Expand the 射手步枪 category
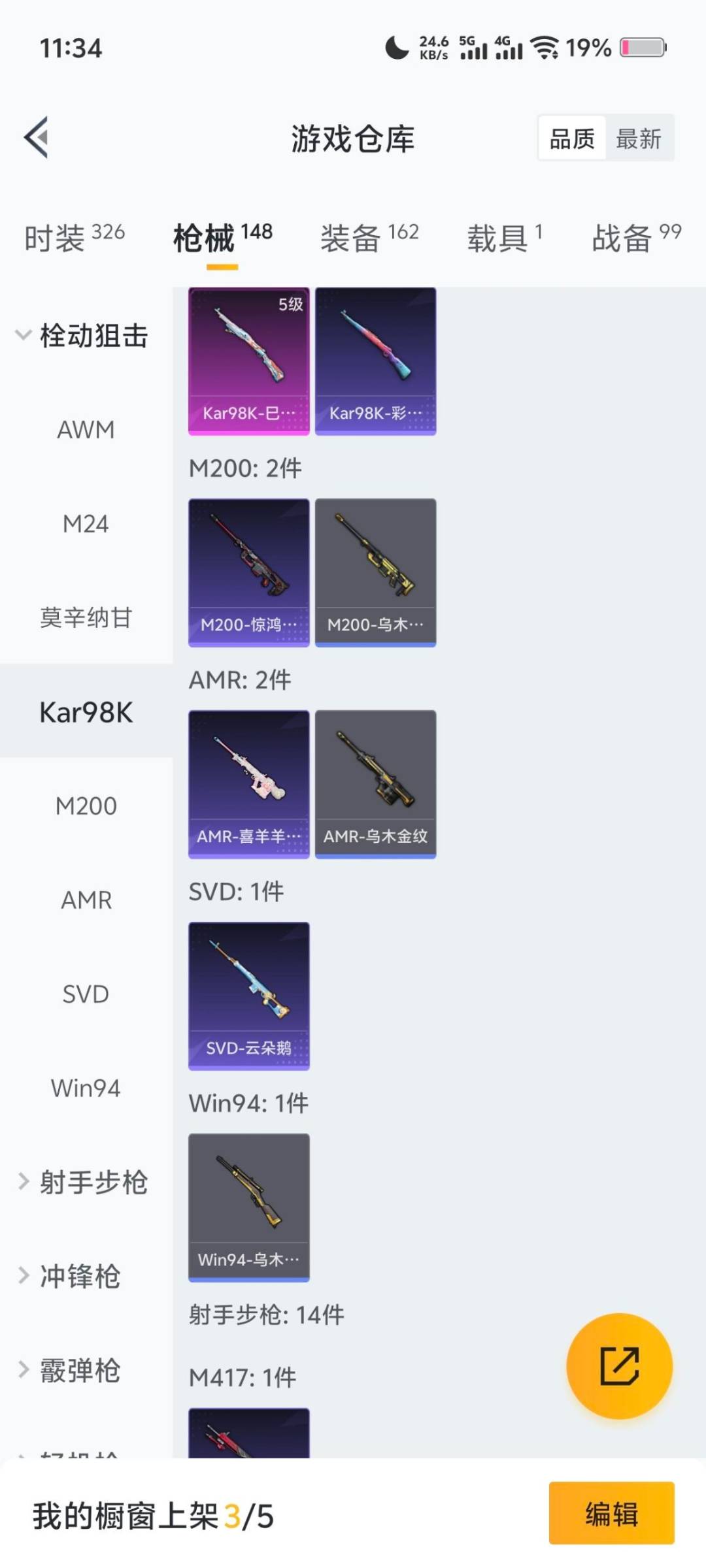The width and height of the screenshot is (706, 1568). pos(84,1183)
